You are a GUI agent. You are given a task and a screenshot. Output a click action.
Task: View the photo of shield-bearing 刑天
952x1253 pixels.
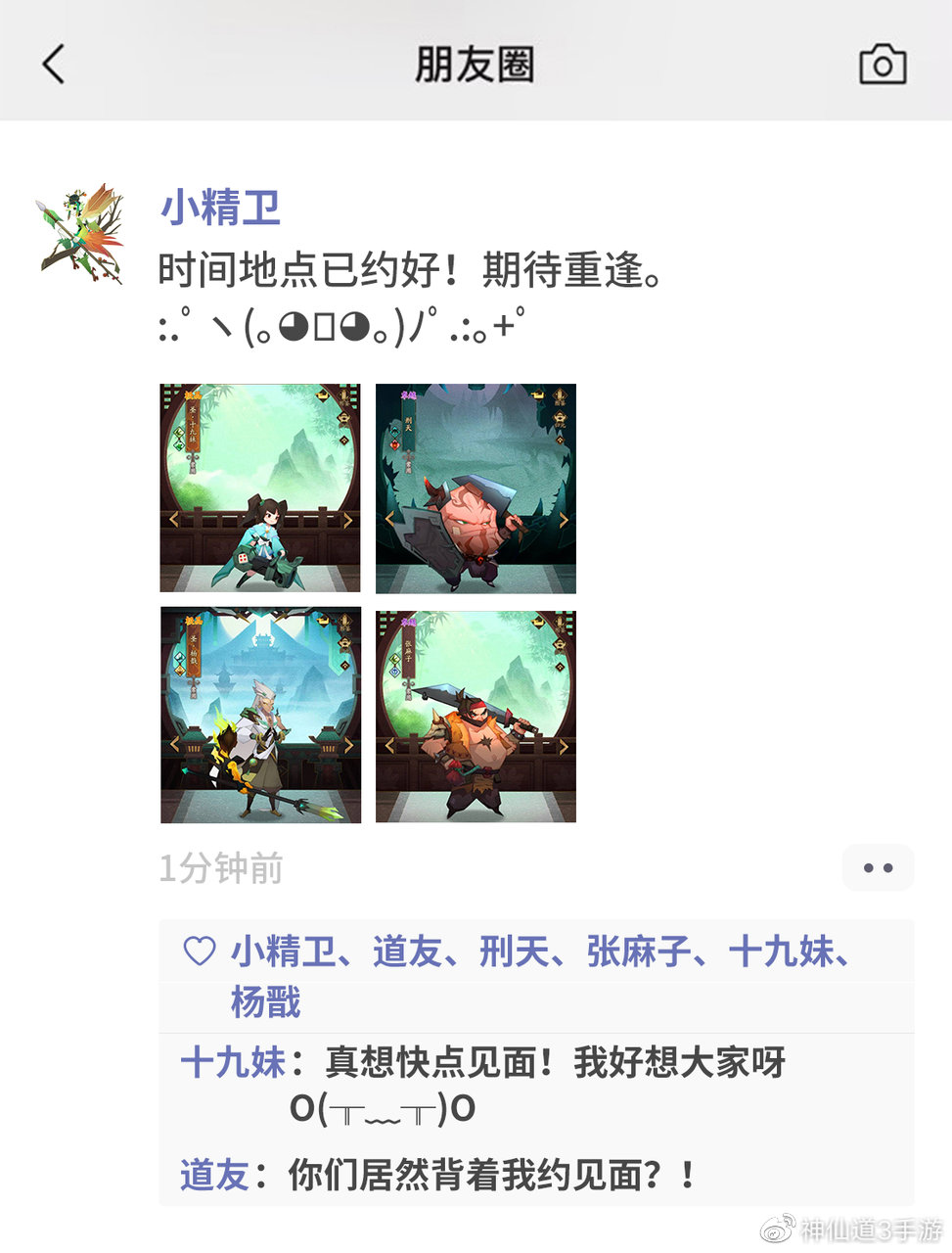(476, 487)
